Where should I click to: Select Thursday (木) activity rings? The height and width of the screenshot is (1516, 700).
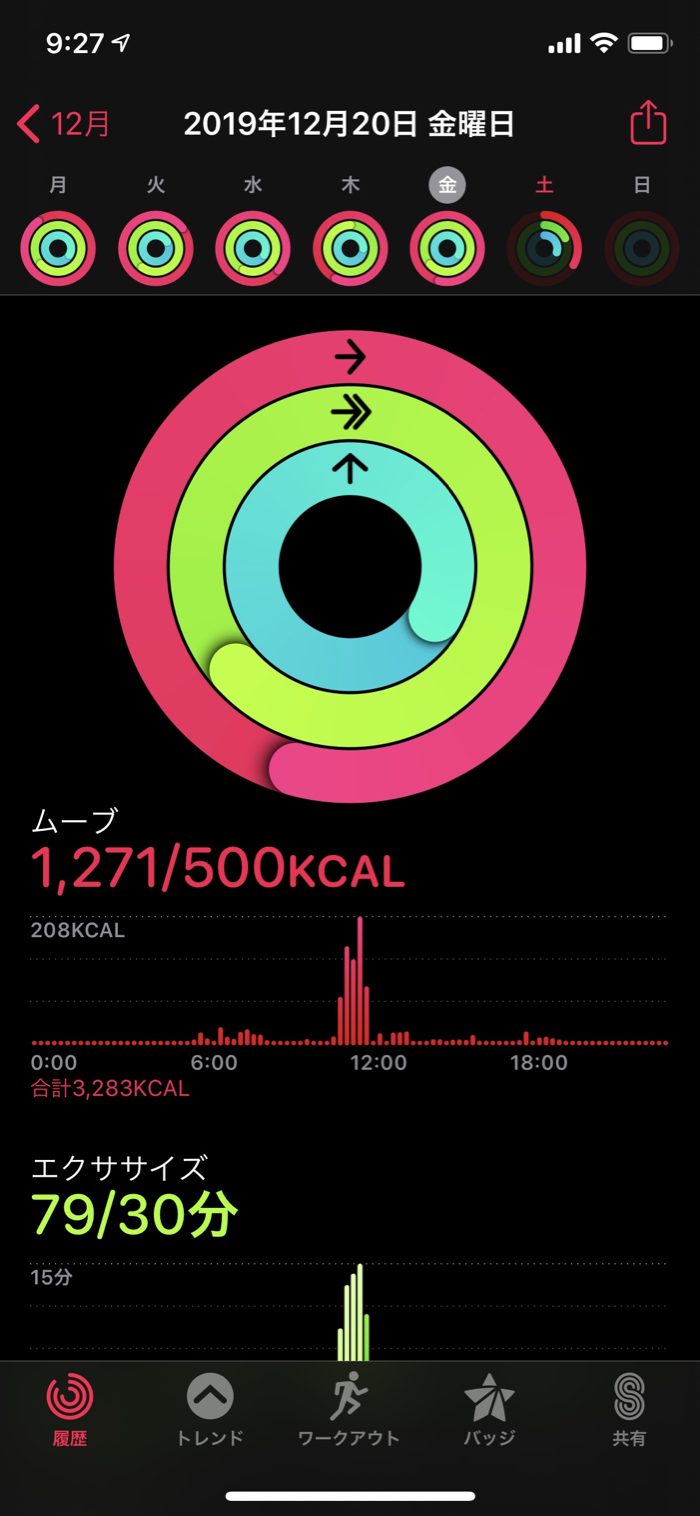click(x=350, y=248)
